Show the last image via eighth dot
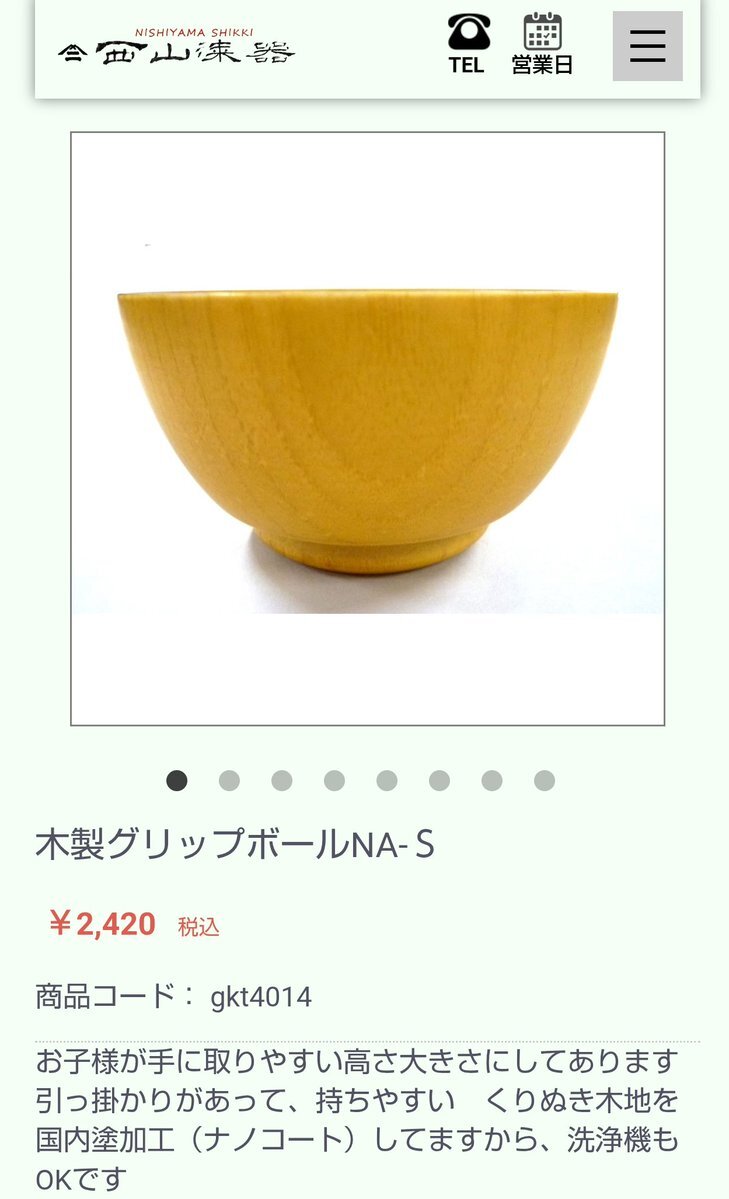The height and width of the screenshot is (1199, 729). pos(544,781)
